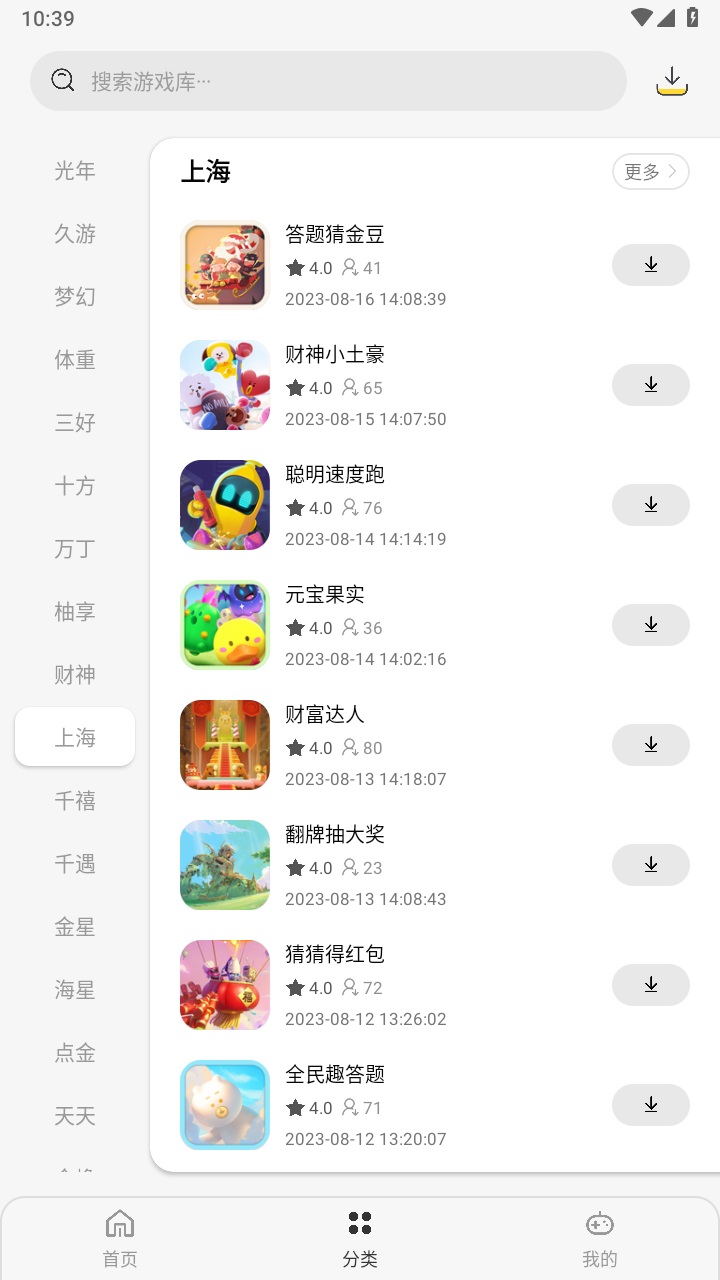The height and width of the screenshot is (1280, 720).
Task: Tap the 翻牌抽大奖 game thumbnail
Action: 224,864
